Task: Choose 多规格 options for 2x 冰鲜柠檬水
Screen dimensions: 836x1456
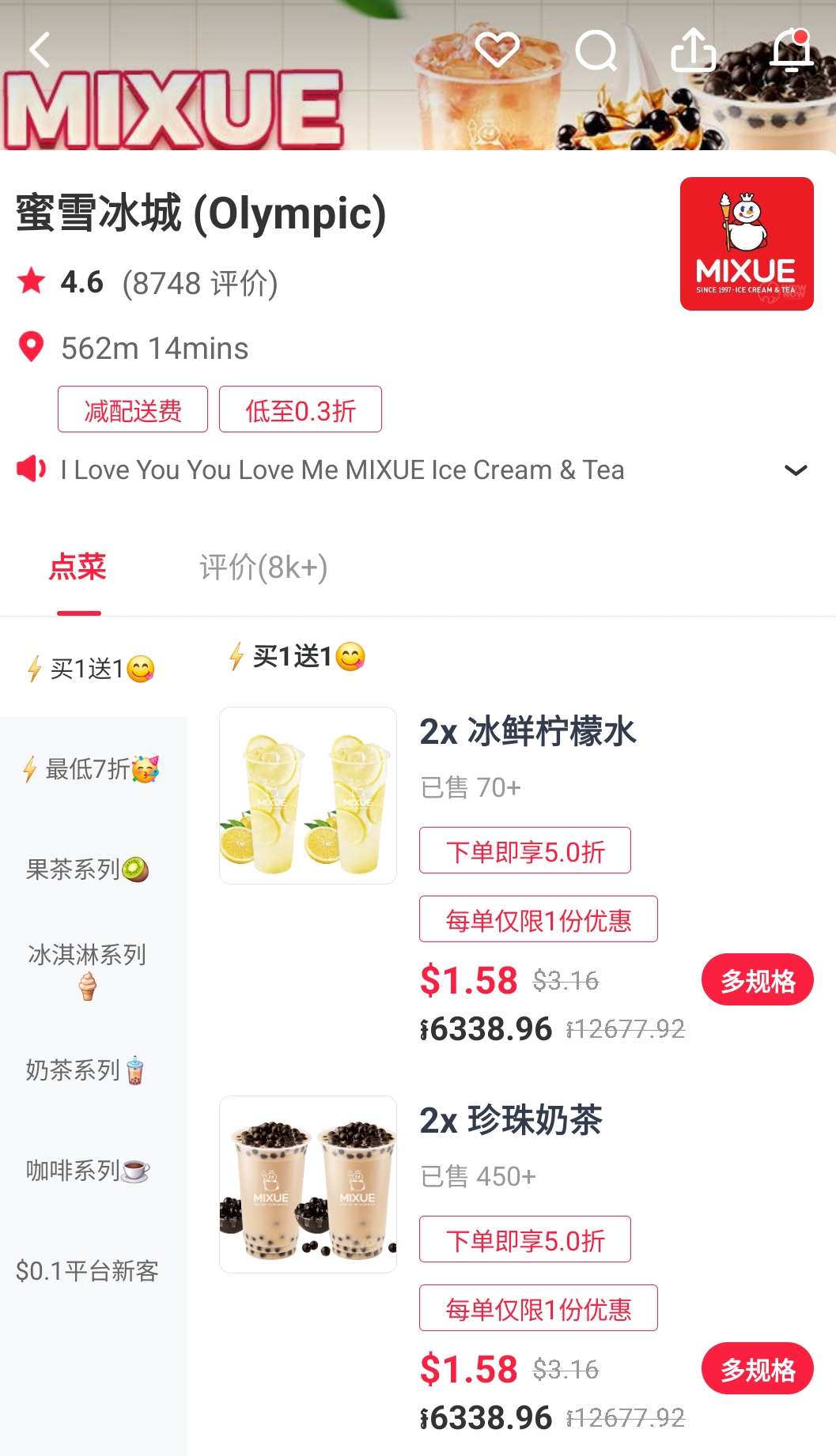Action: pos(757,981)
